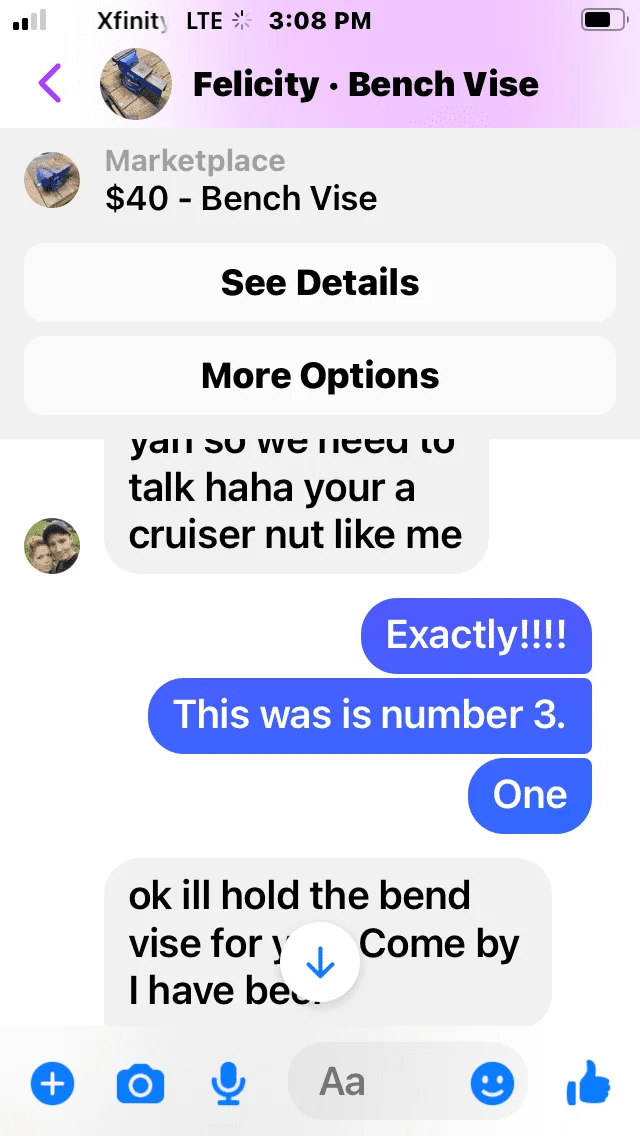Go back from Felicity's chat
This screenshot has height=1136, width=640.
[49, 83]
